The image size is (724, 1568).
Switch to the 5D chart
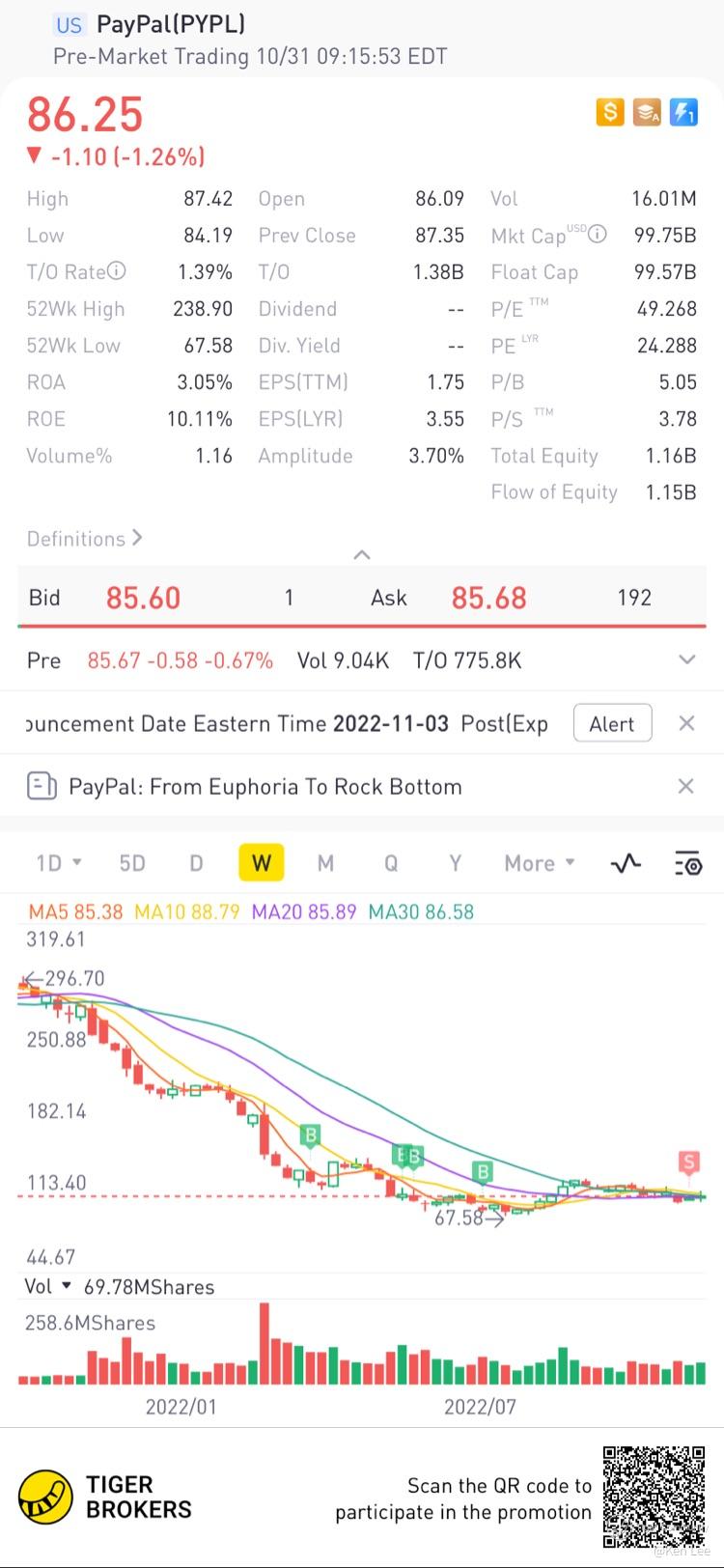[x=132, y=863]
